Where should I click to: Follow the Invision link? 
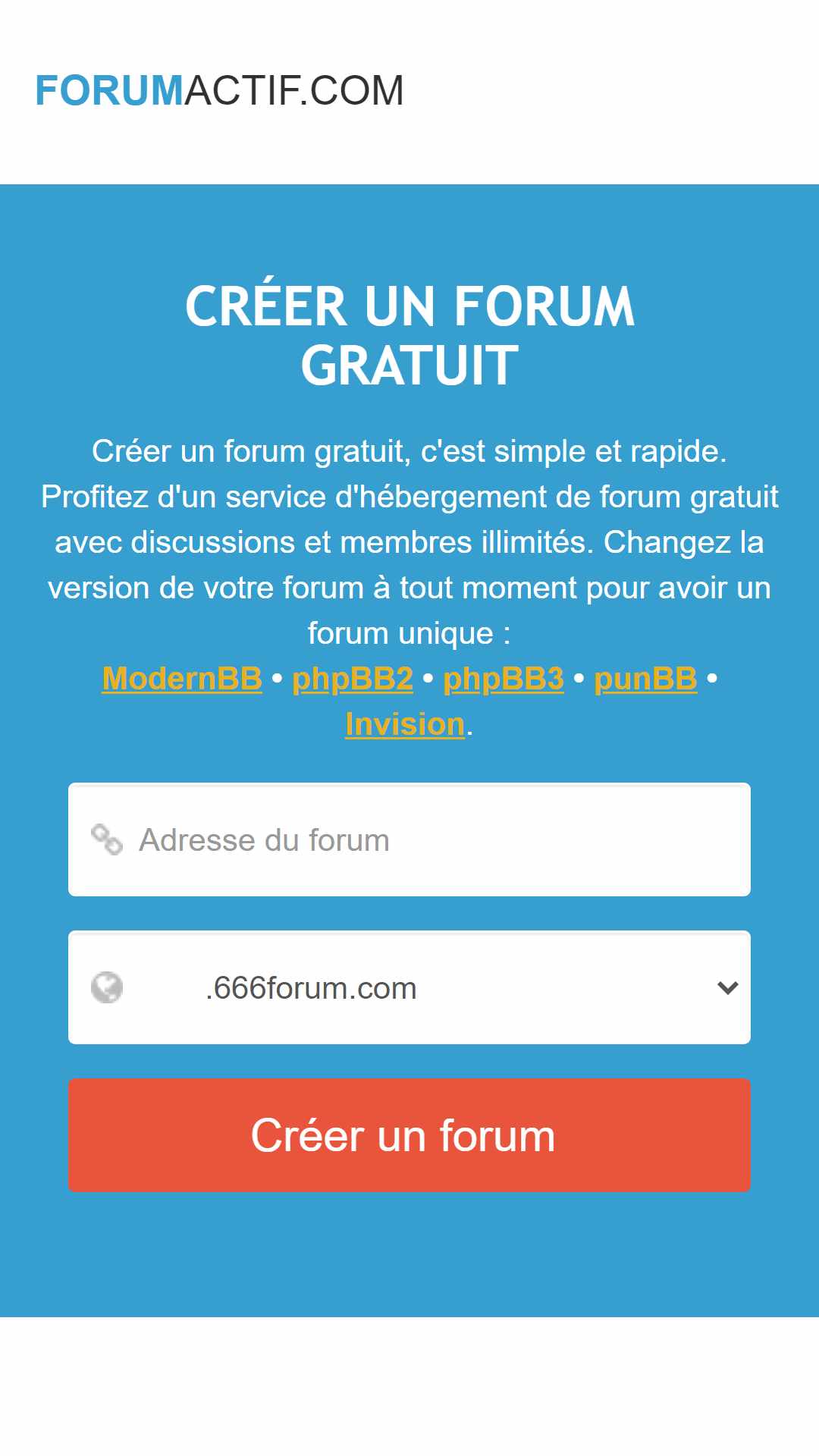click(x=405, y=724)
